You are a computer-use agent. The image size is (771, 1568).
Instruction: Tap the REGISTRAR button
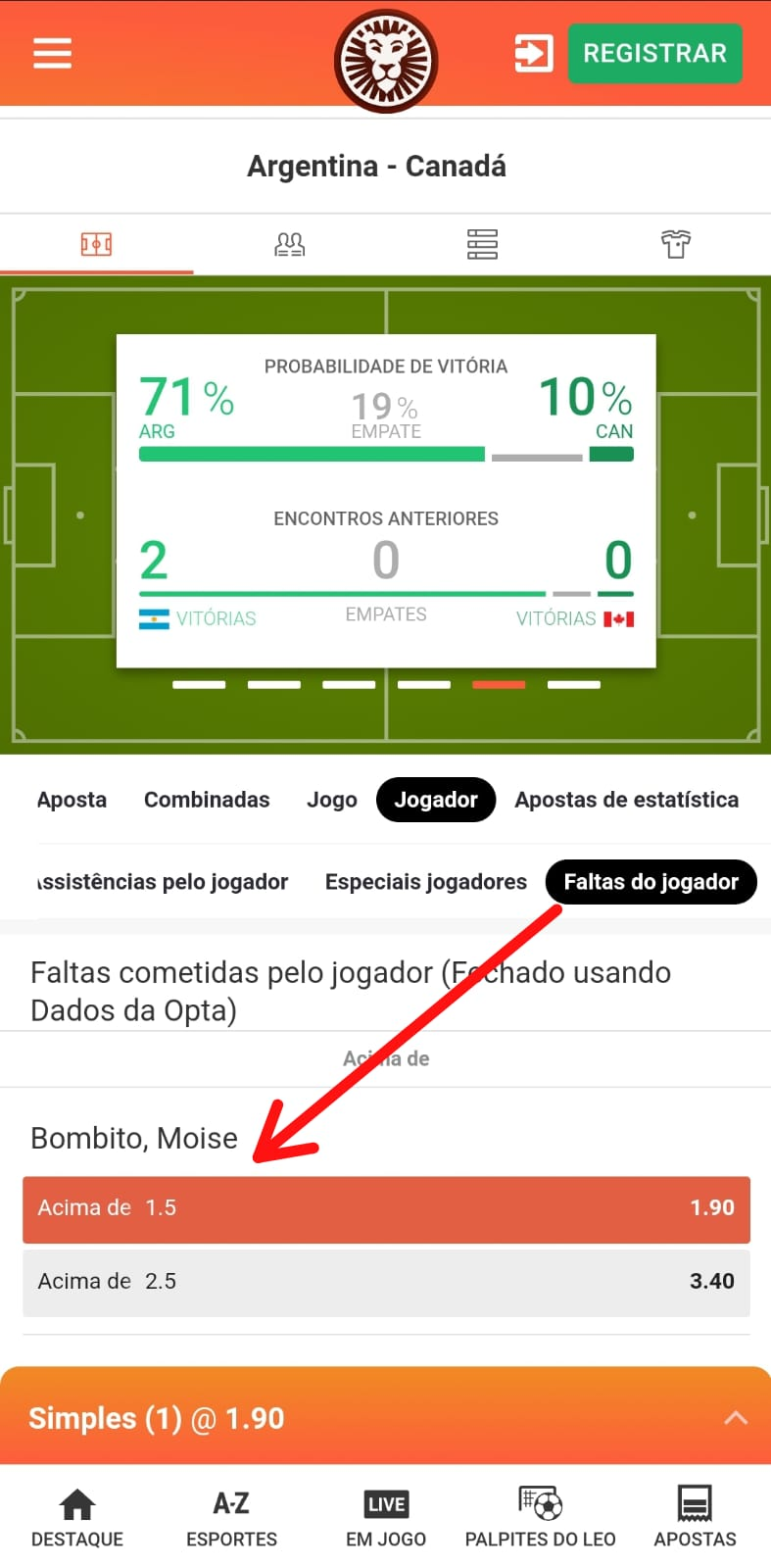tap(654, 53)
